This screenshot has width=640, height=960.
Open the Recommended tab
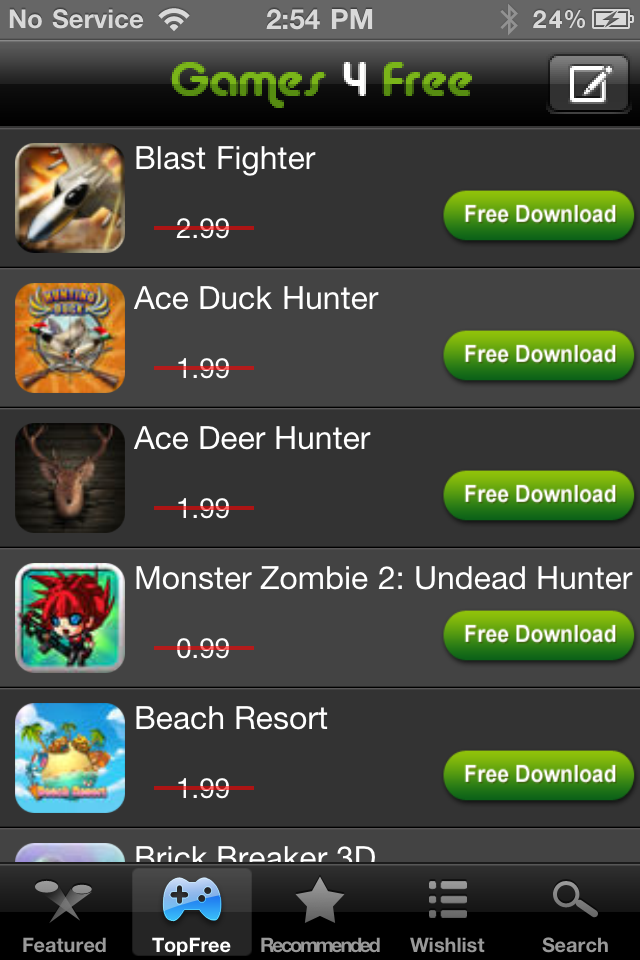click(x=320, y=915)
